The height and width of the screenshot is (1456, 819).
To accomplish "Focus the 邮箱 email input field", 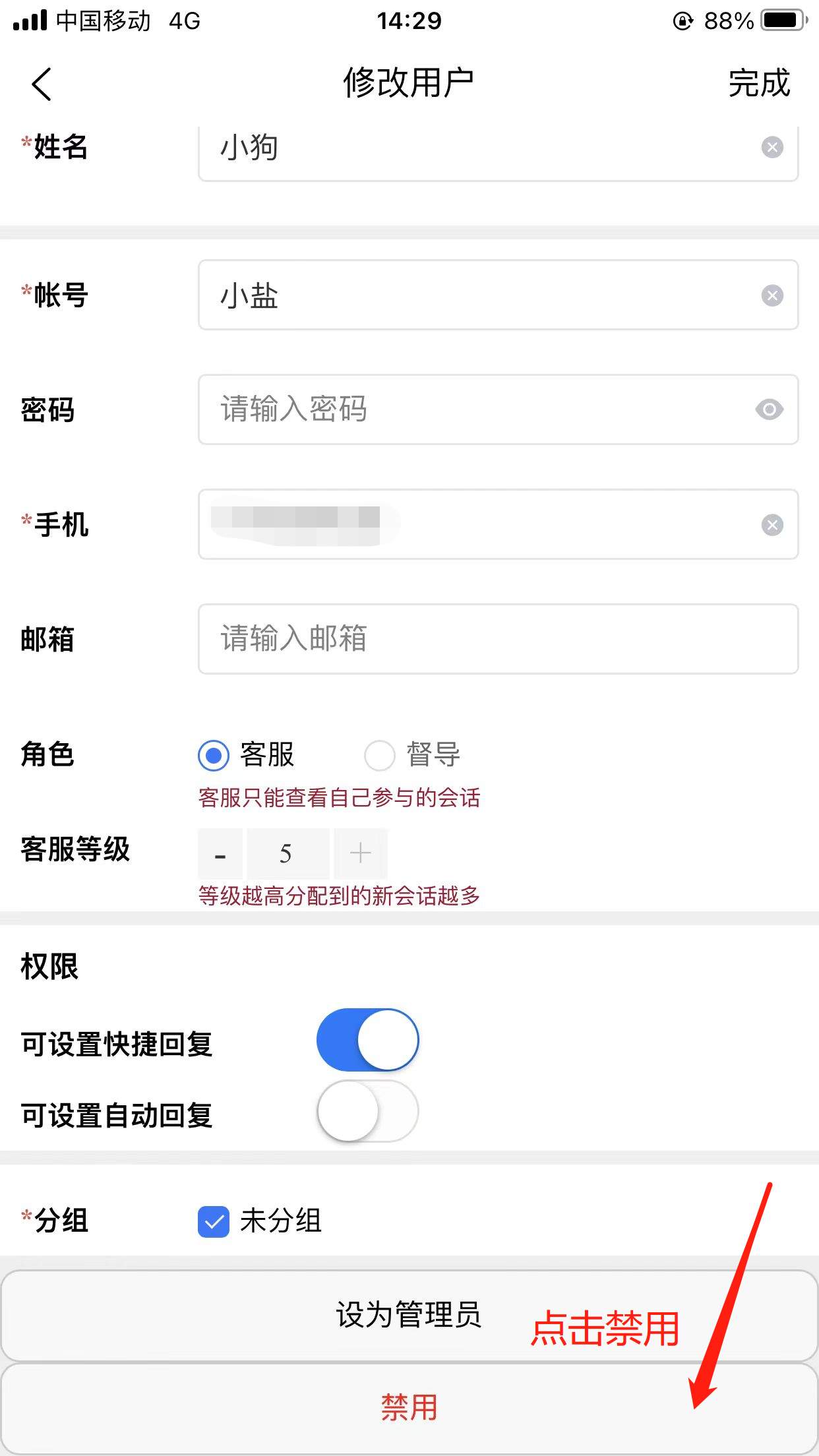I will pos(498,639).
